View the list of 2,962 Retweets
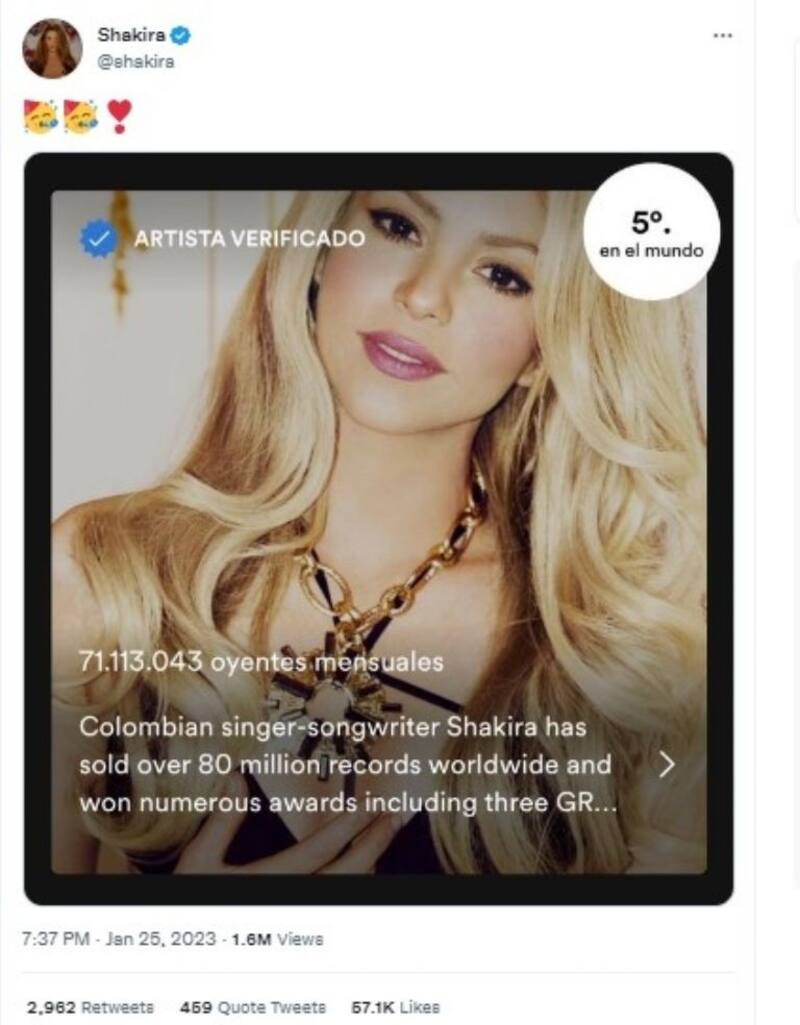800x1025 pixels. tap(90, 1007)
